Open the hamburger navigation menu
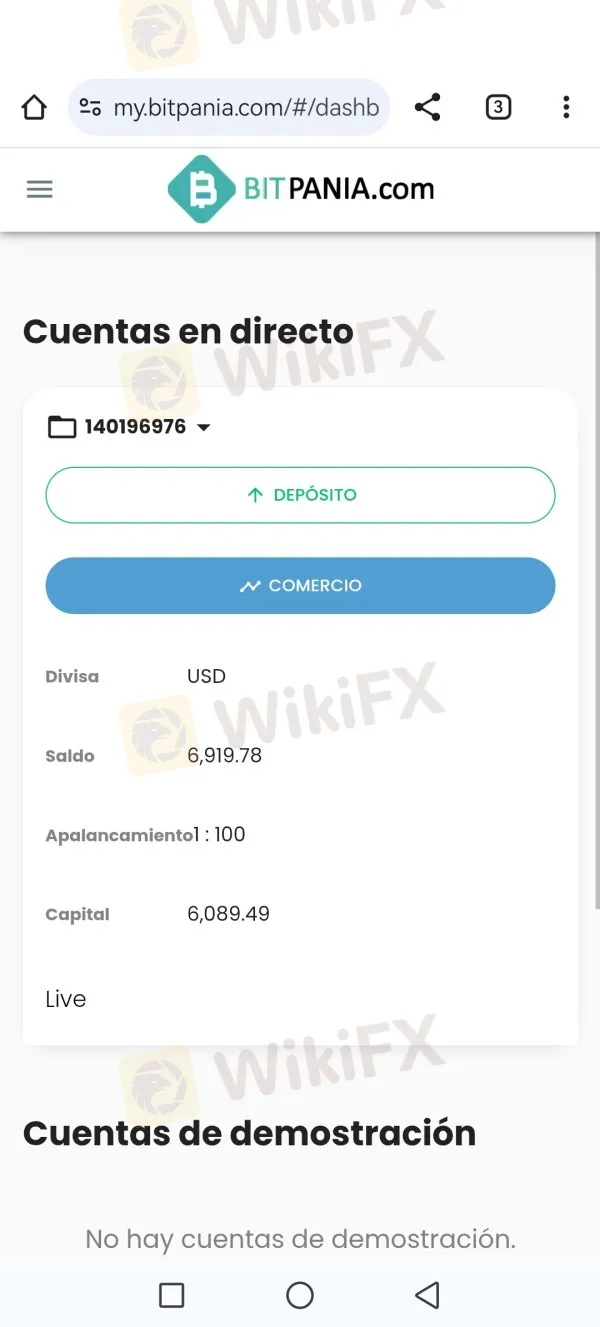The height and width of the screenshot is (1327, 600). [x=39, y=189]
